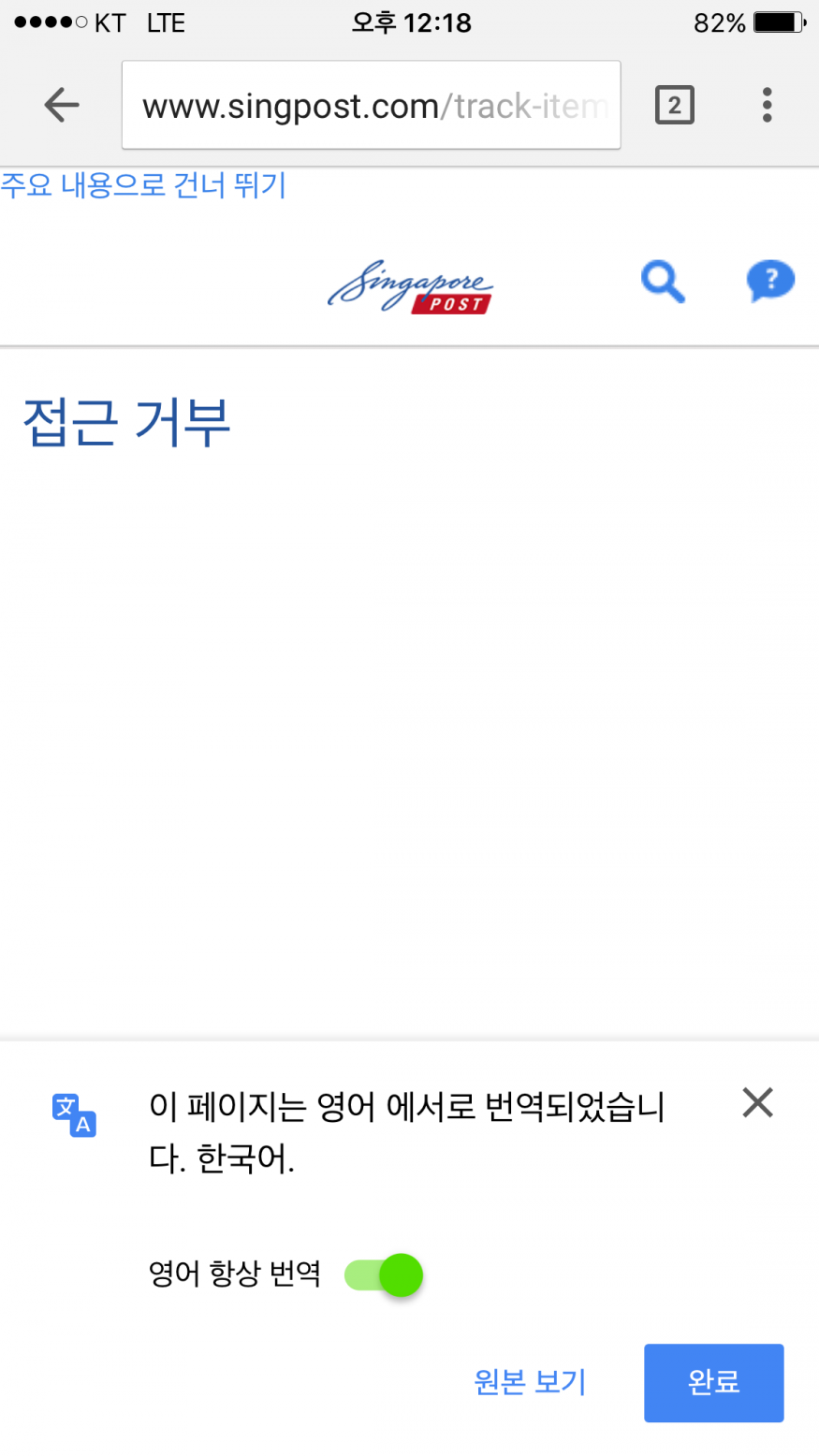819x1456 pixels.
Task: Tap the singpost.com address bar
Action: coord(371,105)
